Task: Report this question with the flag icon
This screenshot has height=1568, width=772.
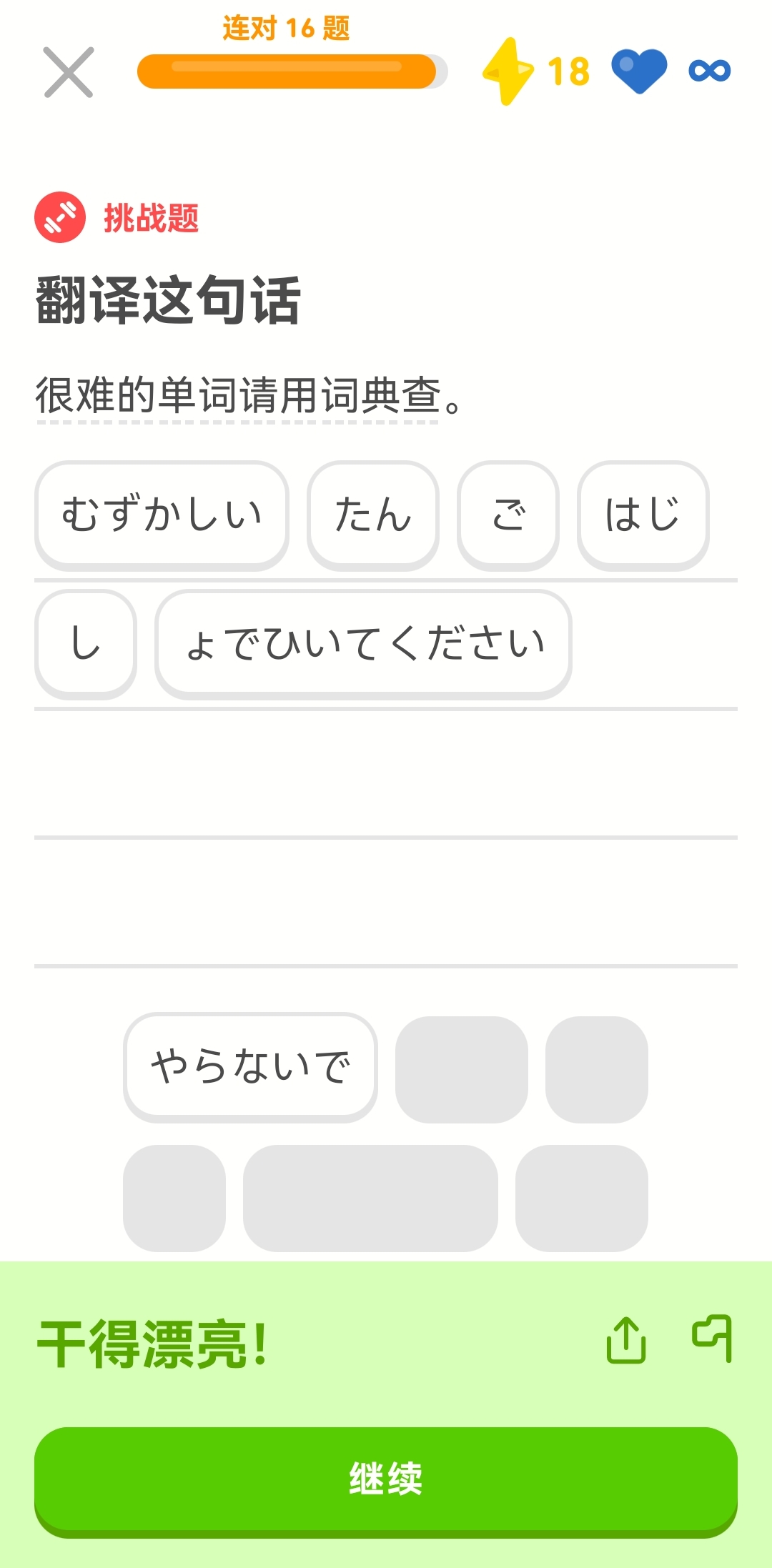Action: click(x=712, y=1338)
